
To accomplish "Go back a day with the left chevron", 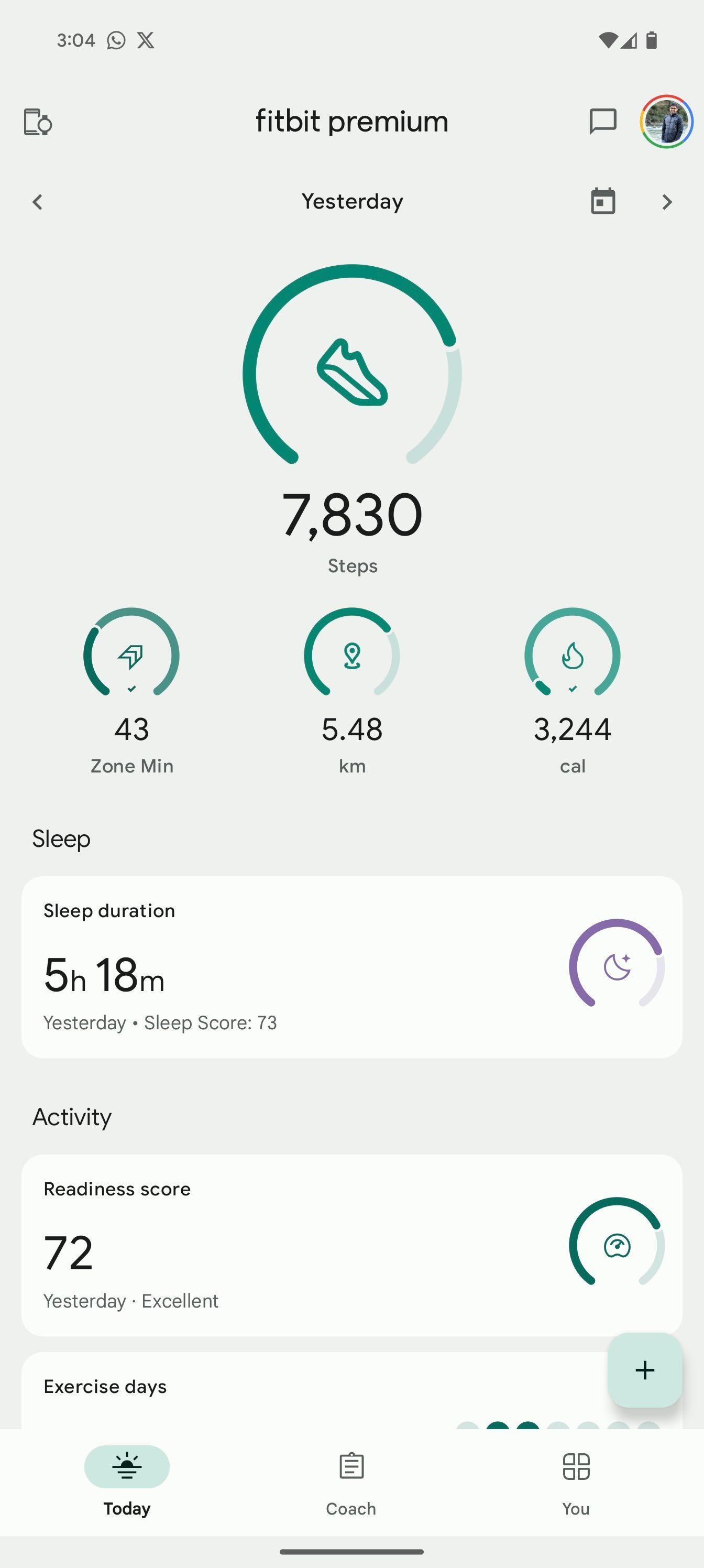I will tap(37, 201).
